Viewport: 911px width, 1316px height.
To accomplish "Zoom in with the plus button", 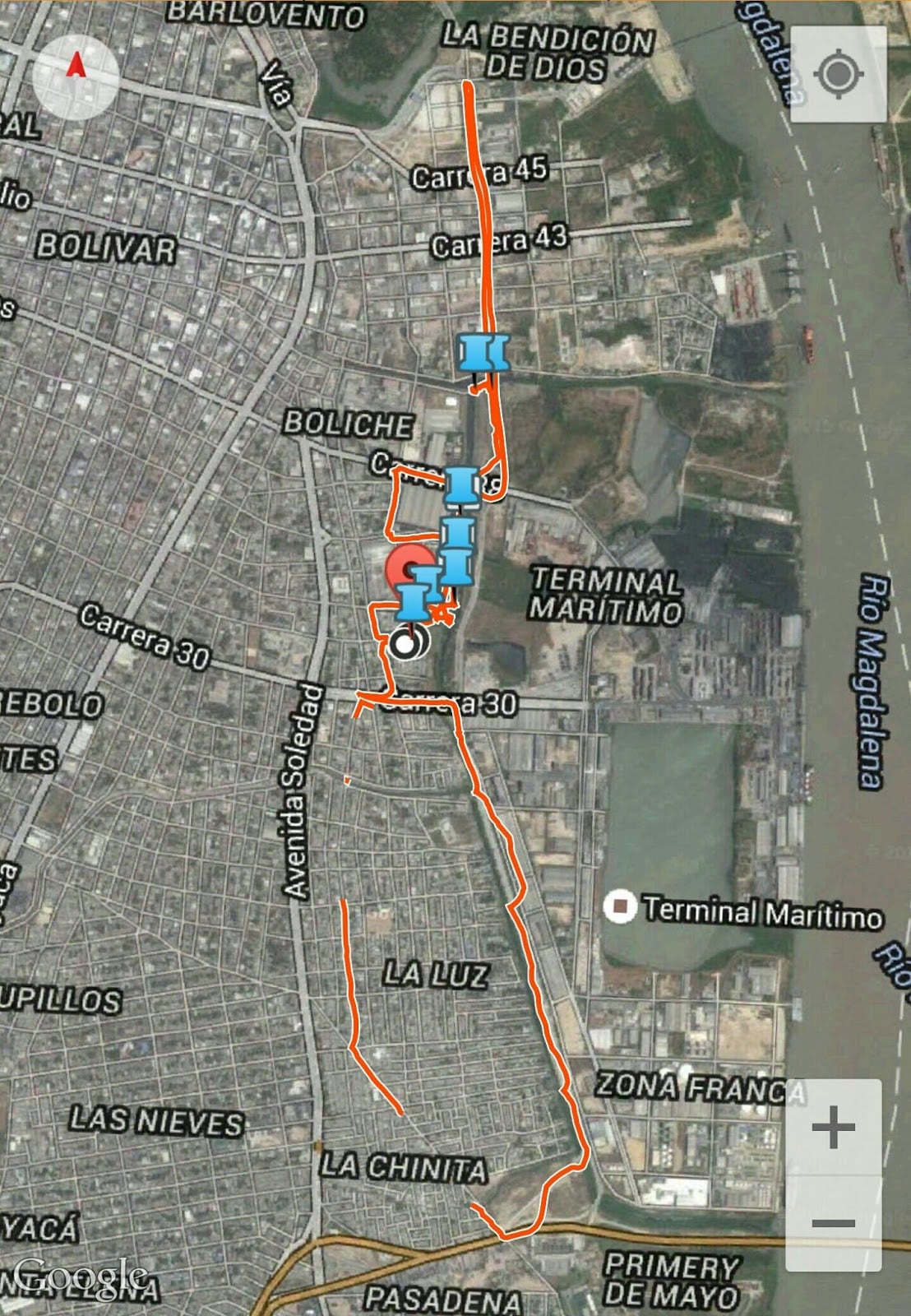I will 833,1127.
